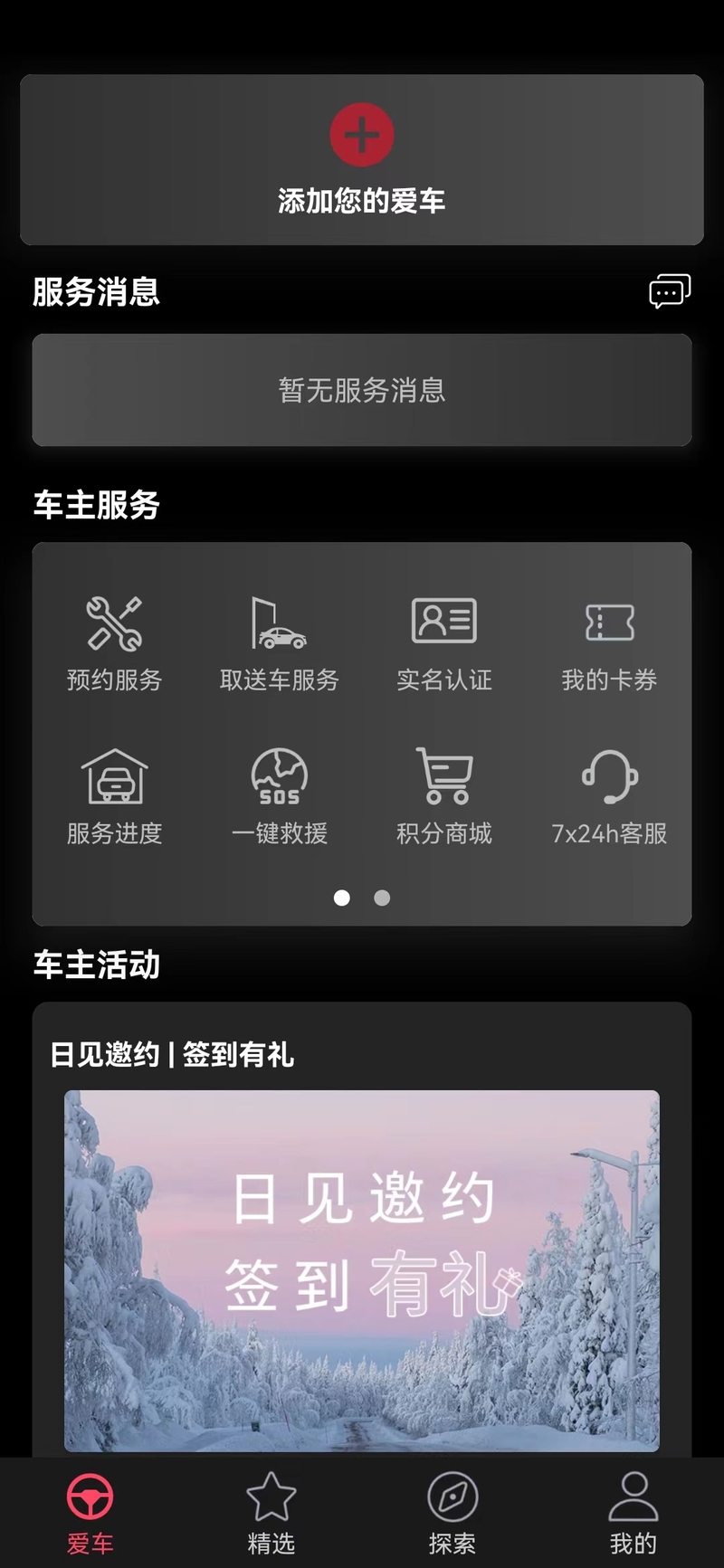
Task: Open the 我的 profile tab
Action: tap(633, 1514)
